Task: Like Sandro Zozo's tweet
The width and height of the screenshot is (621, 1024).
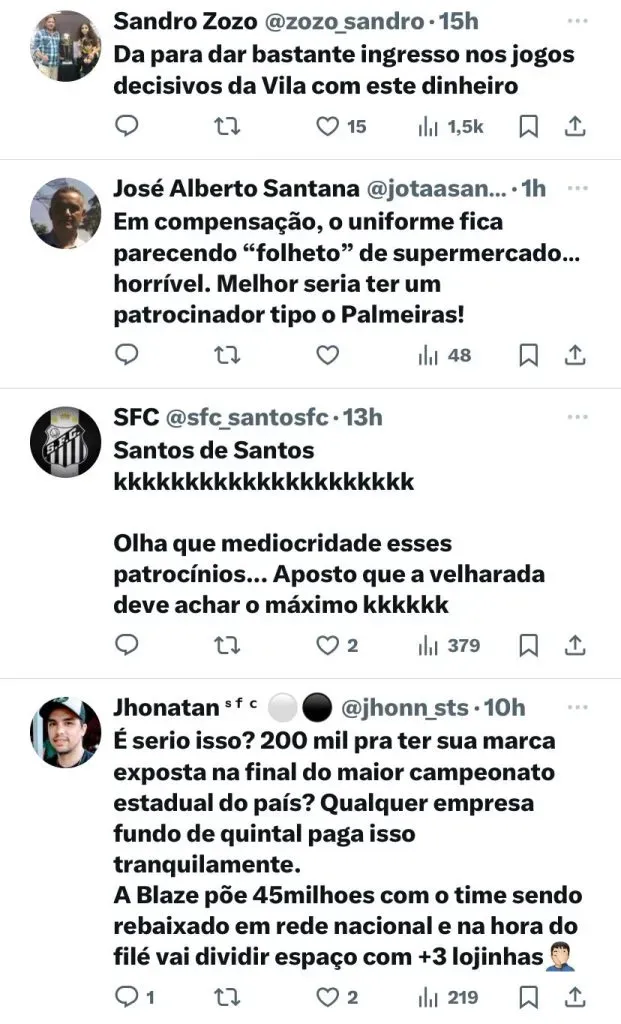Action: pyautogui.click(x=328, y=126)
